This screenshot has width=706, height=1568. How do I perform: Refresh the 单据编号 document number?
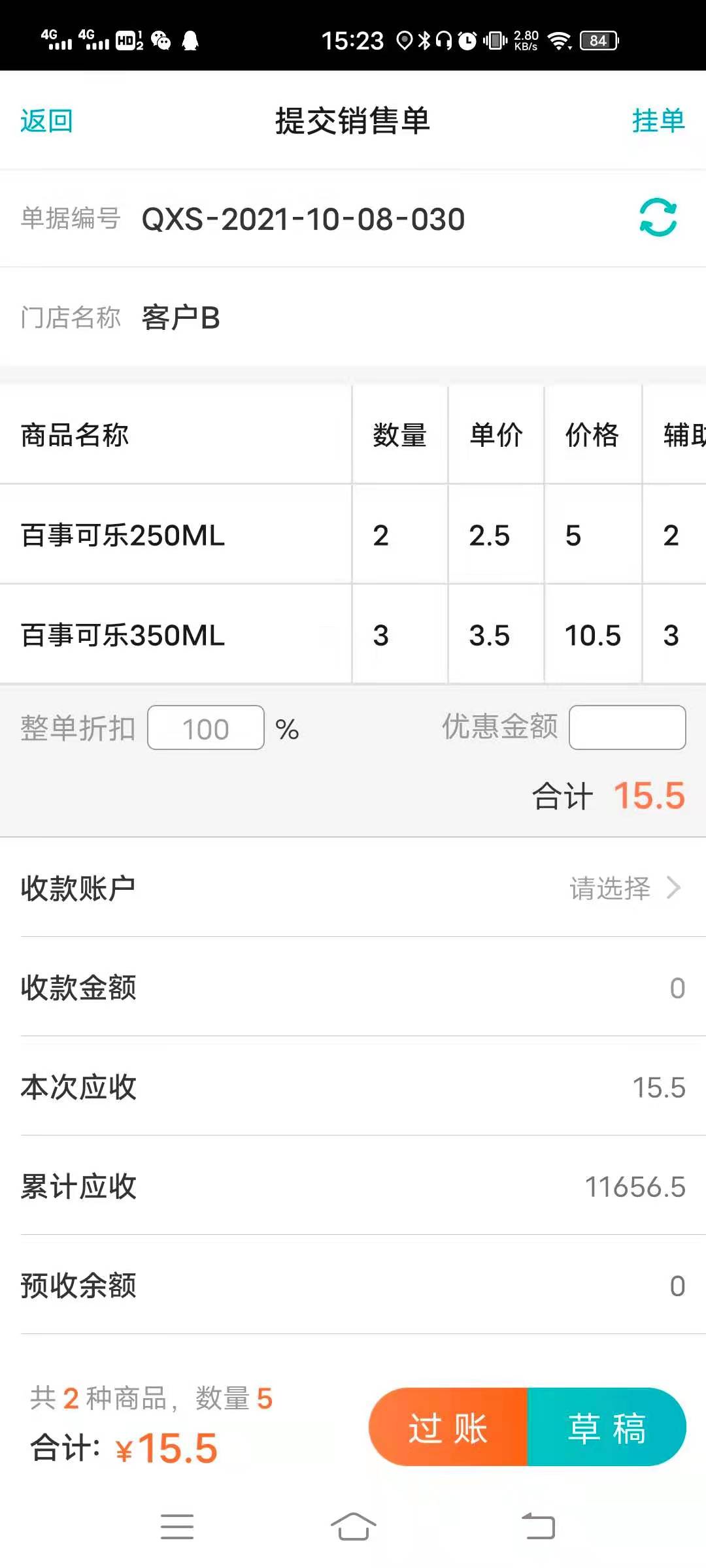point(658,218)
